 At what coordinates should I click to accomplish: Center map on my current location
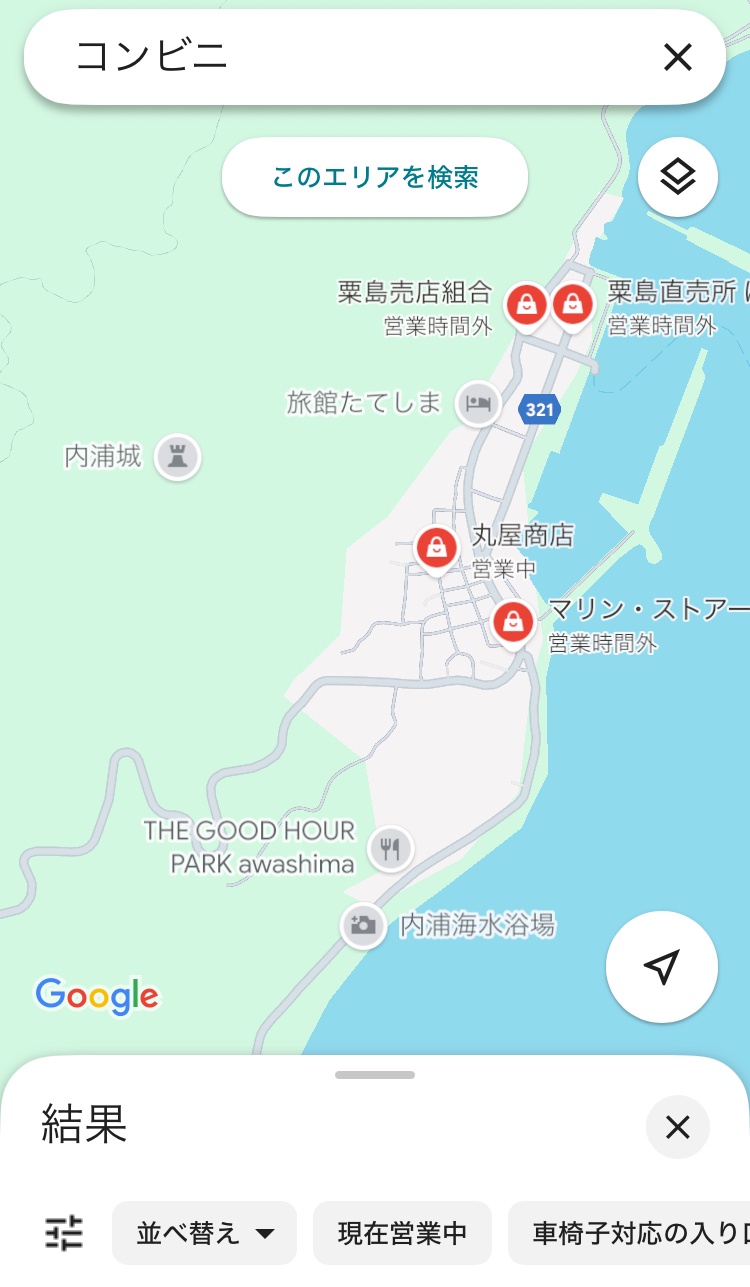click(661, 967)
